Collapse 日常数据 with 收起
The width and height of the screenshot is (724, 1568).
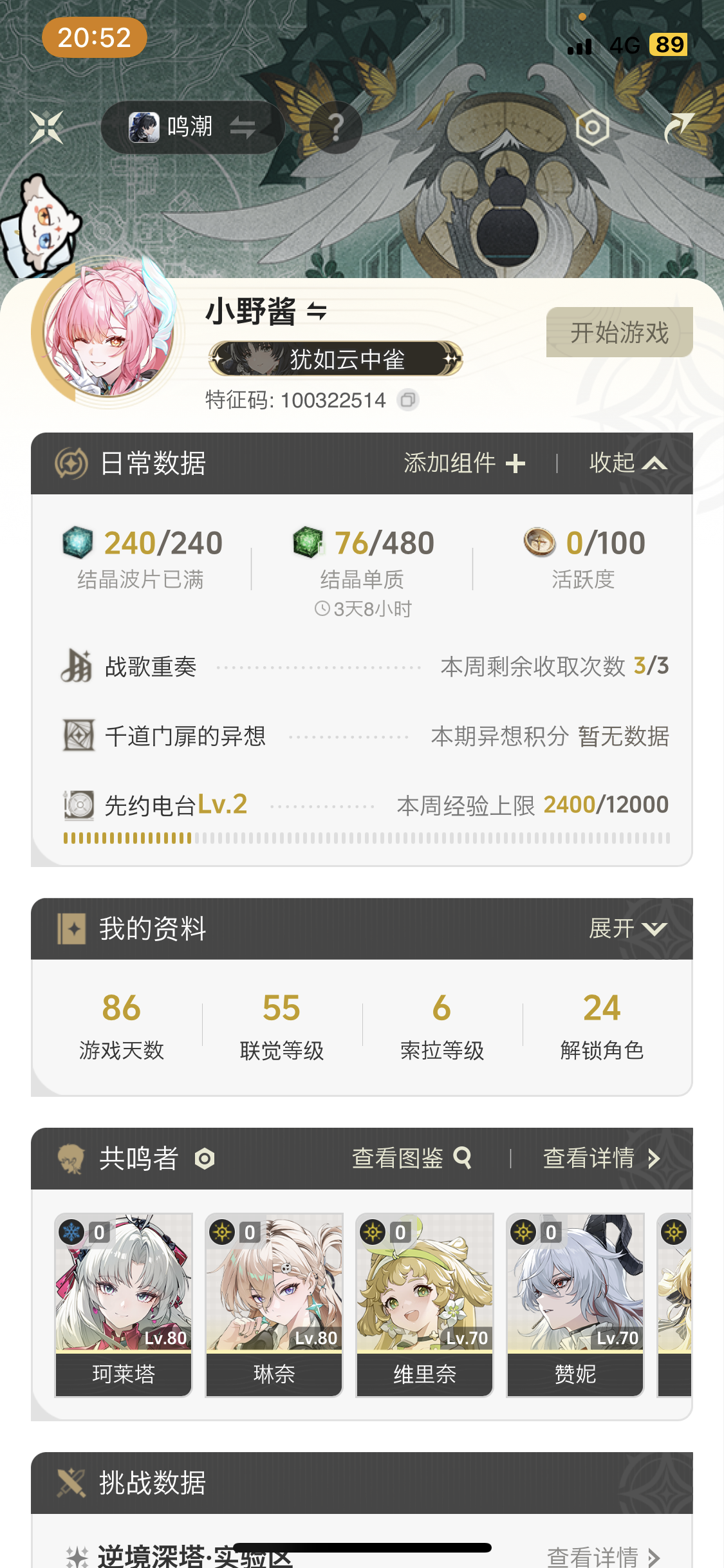click(628, 463)
